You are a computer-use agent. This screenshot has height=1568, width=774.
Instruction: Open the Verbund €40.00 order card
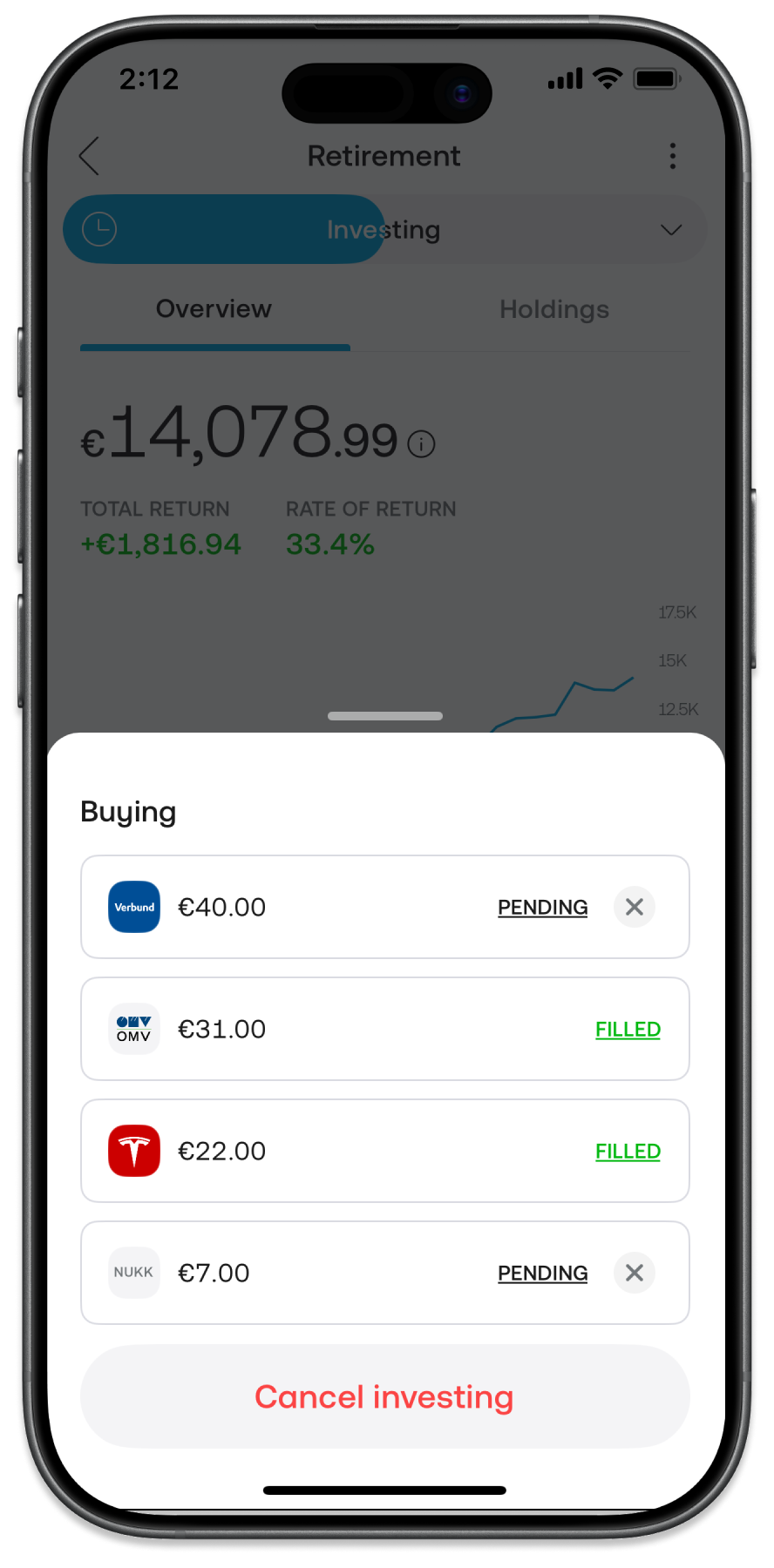(349, 907)
